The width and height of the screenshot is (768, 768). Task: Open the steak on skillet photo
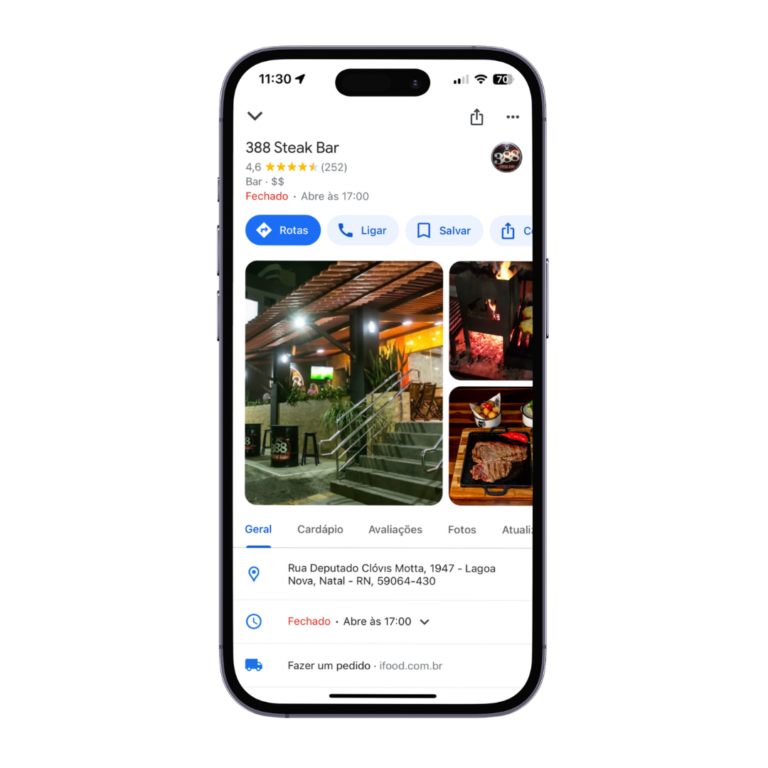click(490, 446)
